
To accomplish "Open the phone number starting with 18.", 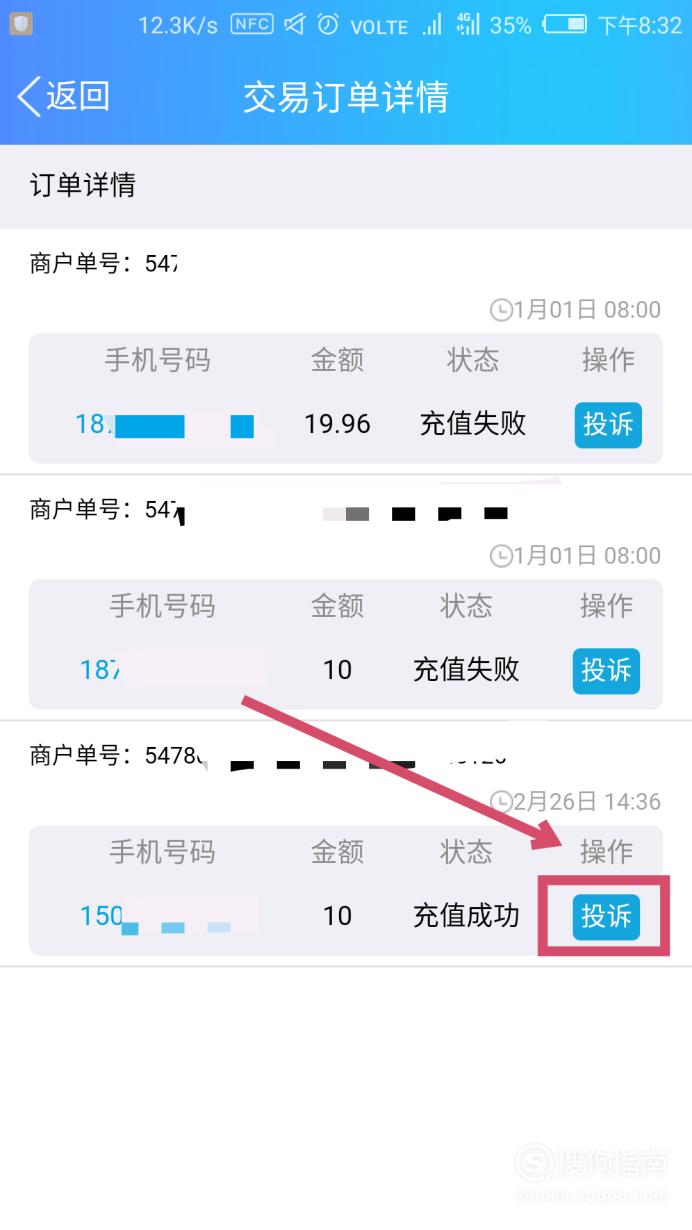I will (x=164, y=425).
